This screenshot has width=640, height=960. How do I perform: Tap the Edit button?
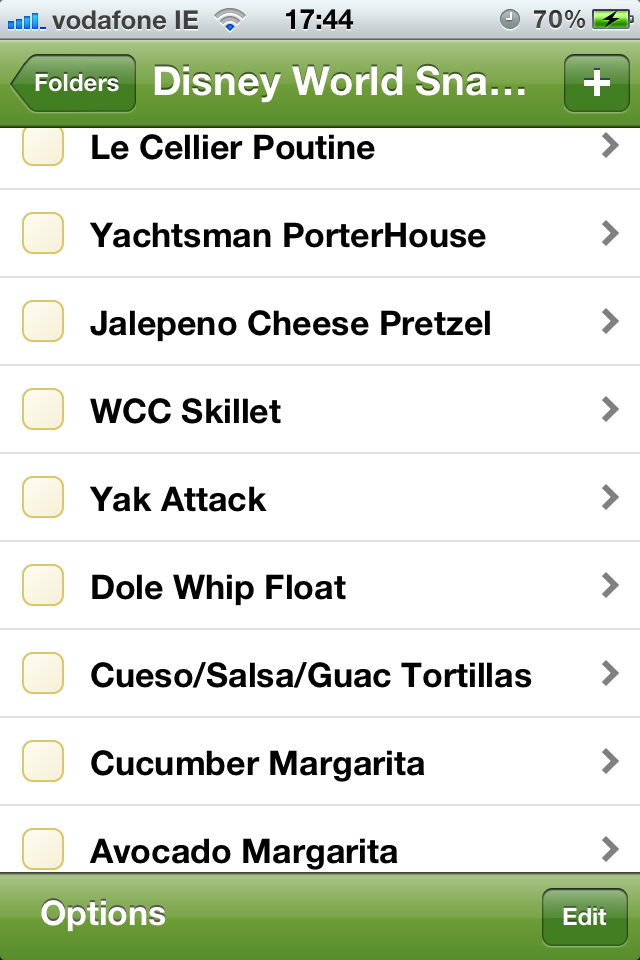[x=584, y=917]
